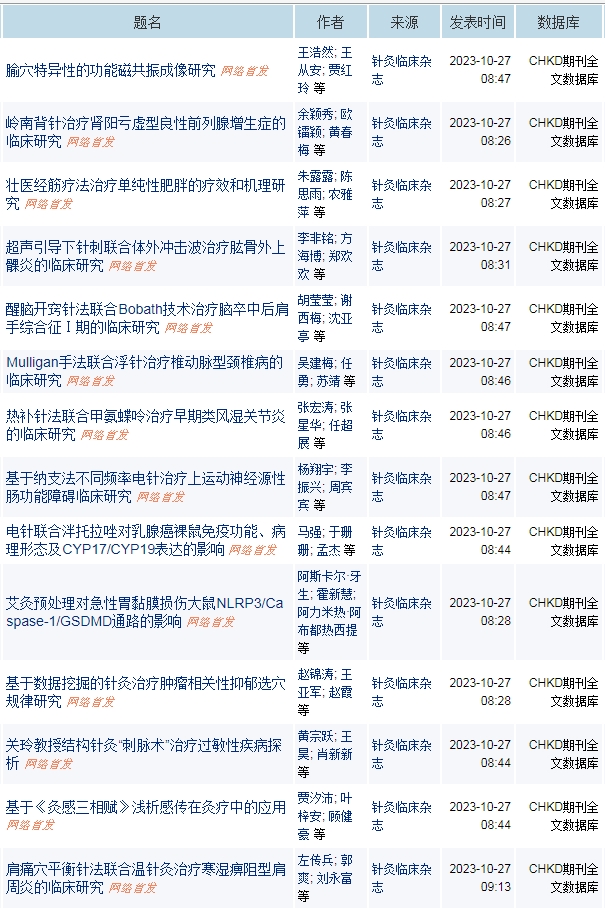Image resolution: width=605 pixels, height=908 pixels.
Task: Open the 关玲教授结构针灸"刺脉术" article
Action: pos(145,745)
